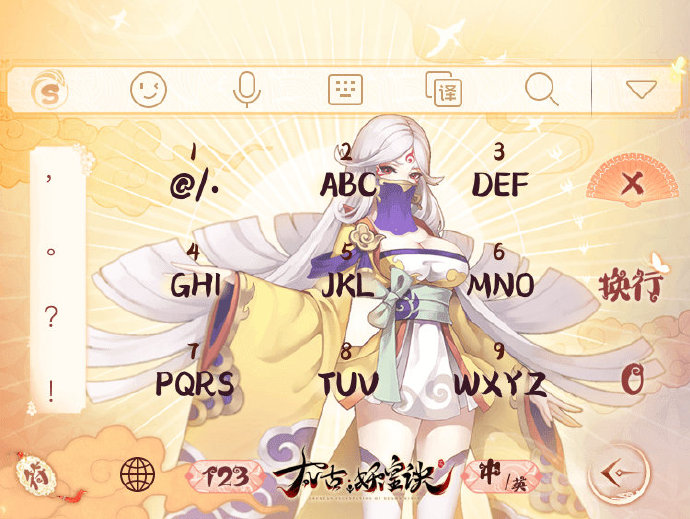Tap the magnifier search icon
690x519 pixels.
541,91
